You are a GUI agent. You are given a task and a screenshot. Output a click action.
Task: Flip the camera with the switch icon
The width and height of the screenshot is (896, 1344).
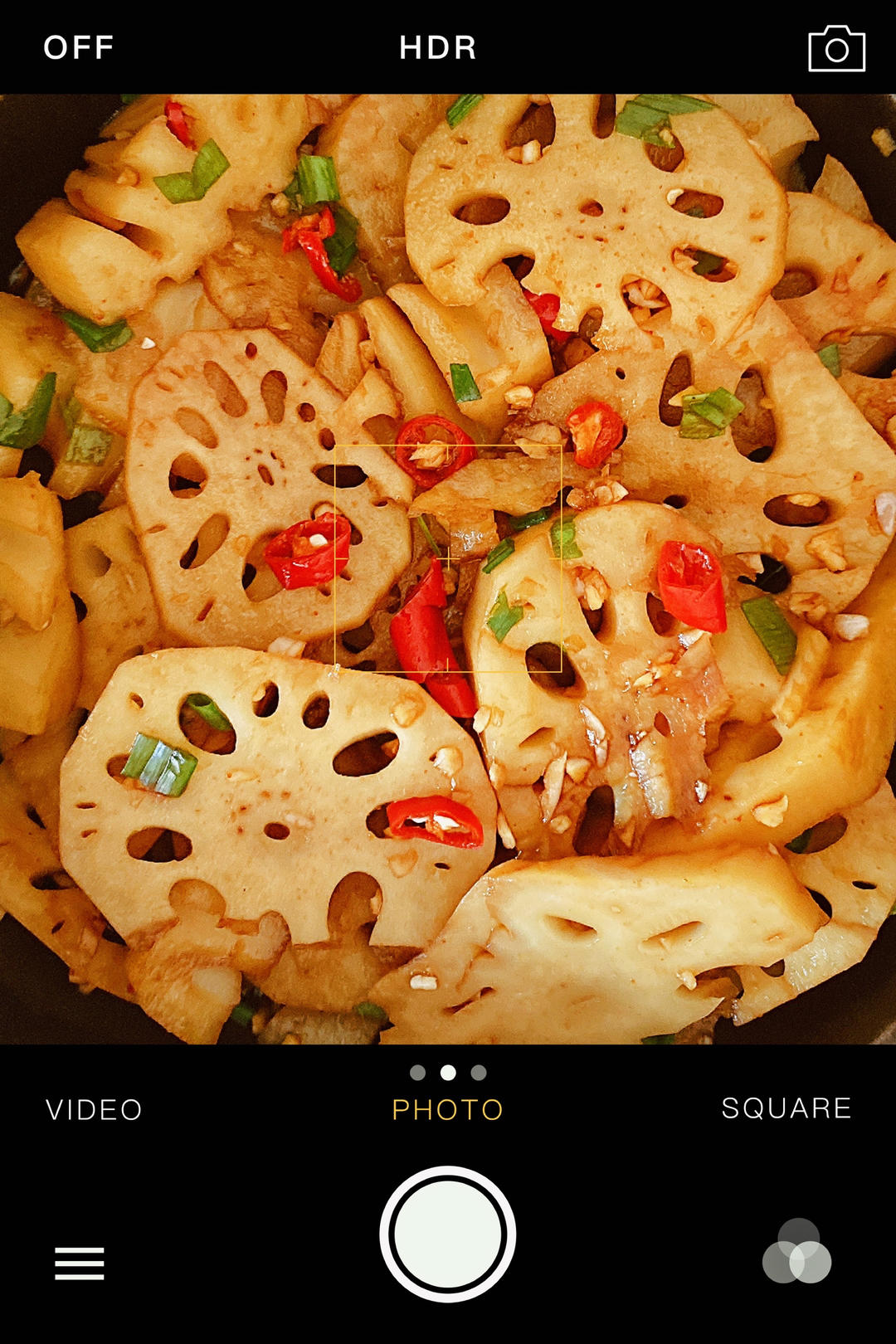pyautogui.click(x=836, y=50)
